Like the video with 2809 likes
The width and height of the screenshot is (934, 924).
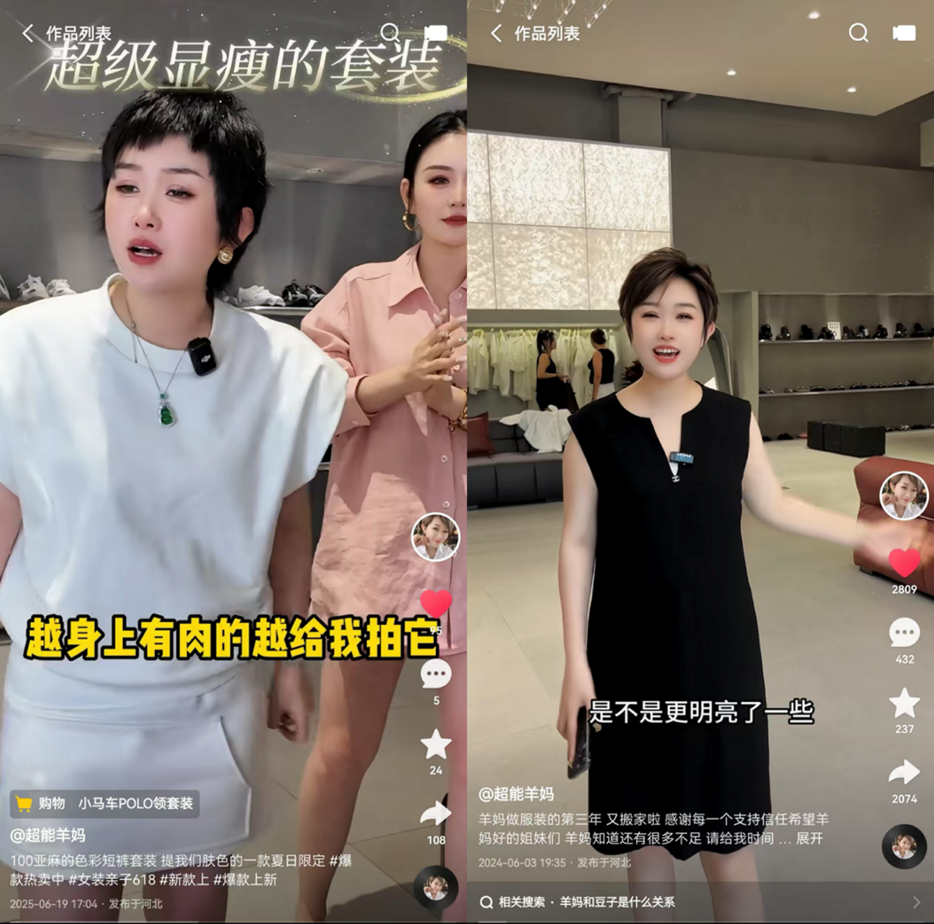904,563
